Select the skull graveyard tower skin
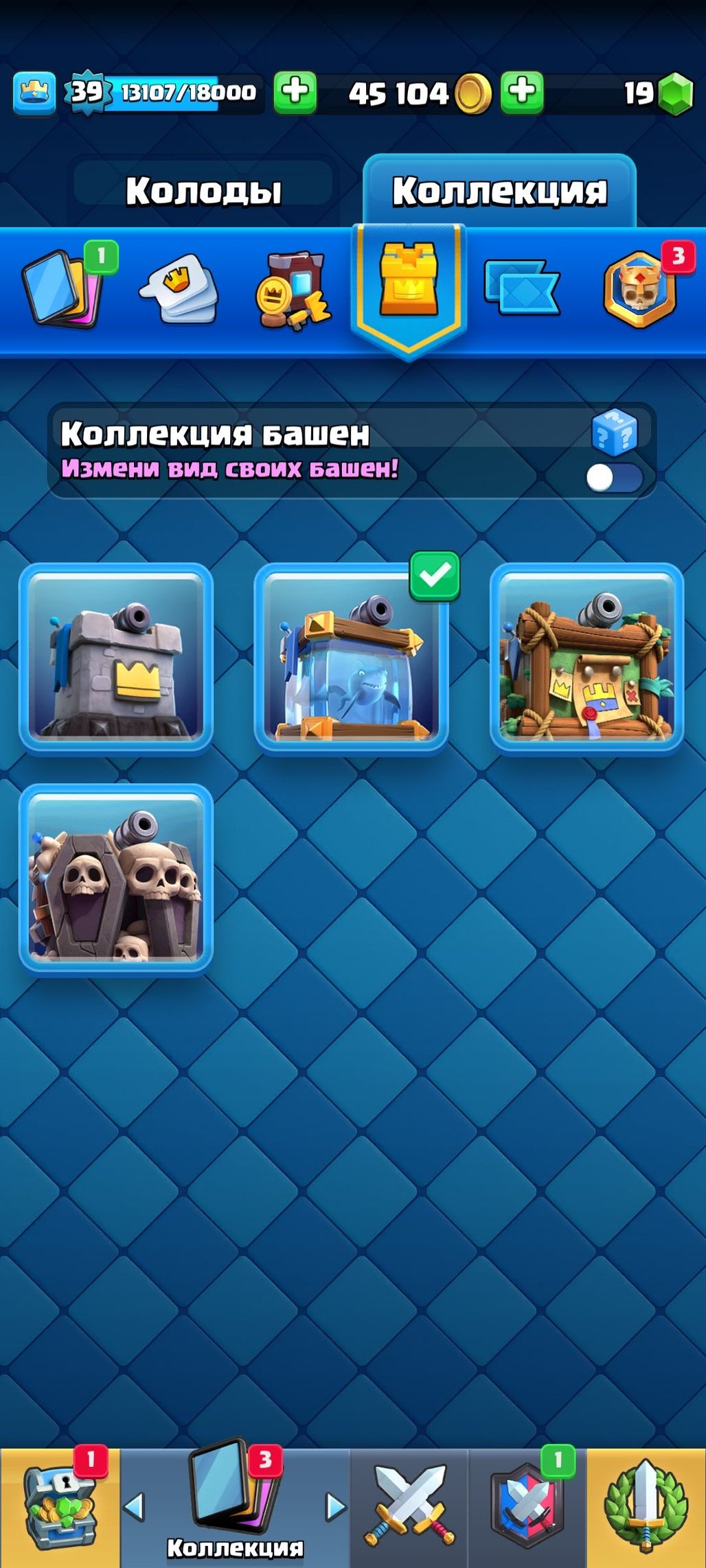Screen dimensions: 706x1568 (x=116, y=879)
